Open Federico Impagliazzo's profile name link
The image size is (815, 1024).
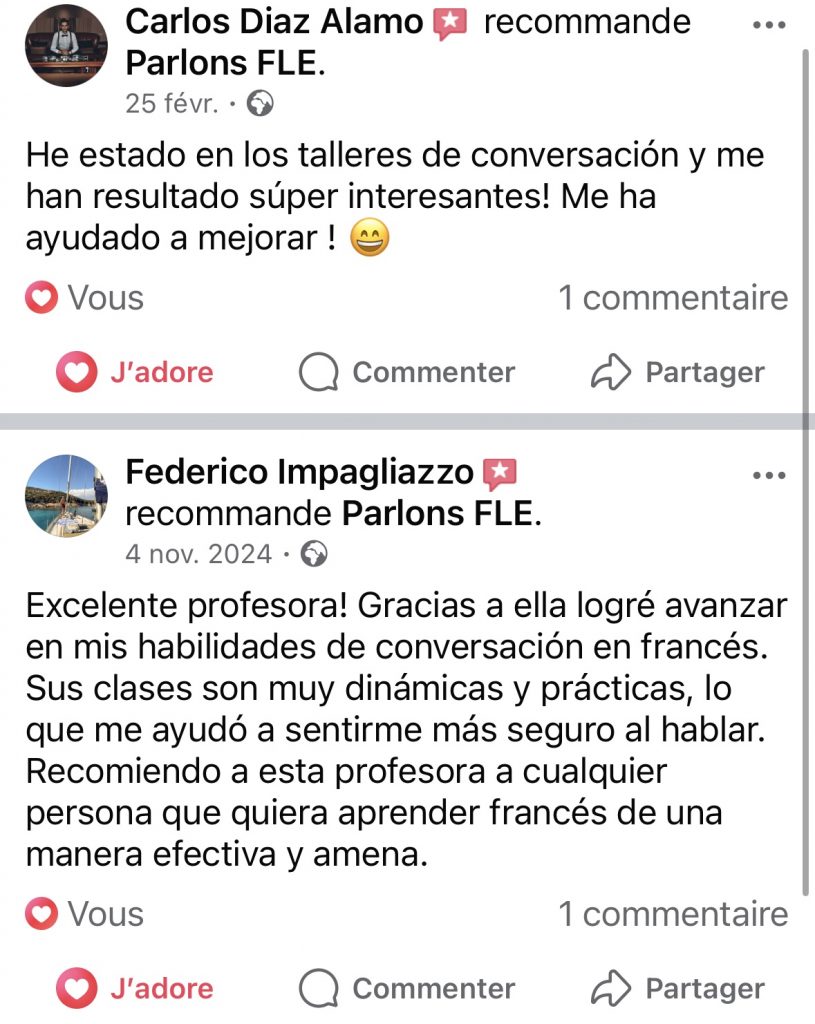pos(298,473)
